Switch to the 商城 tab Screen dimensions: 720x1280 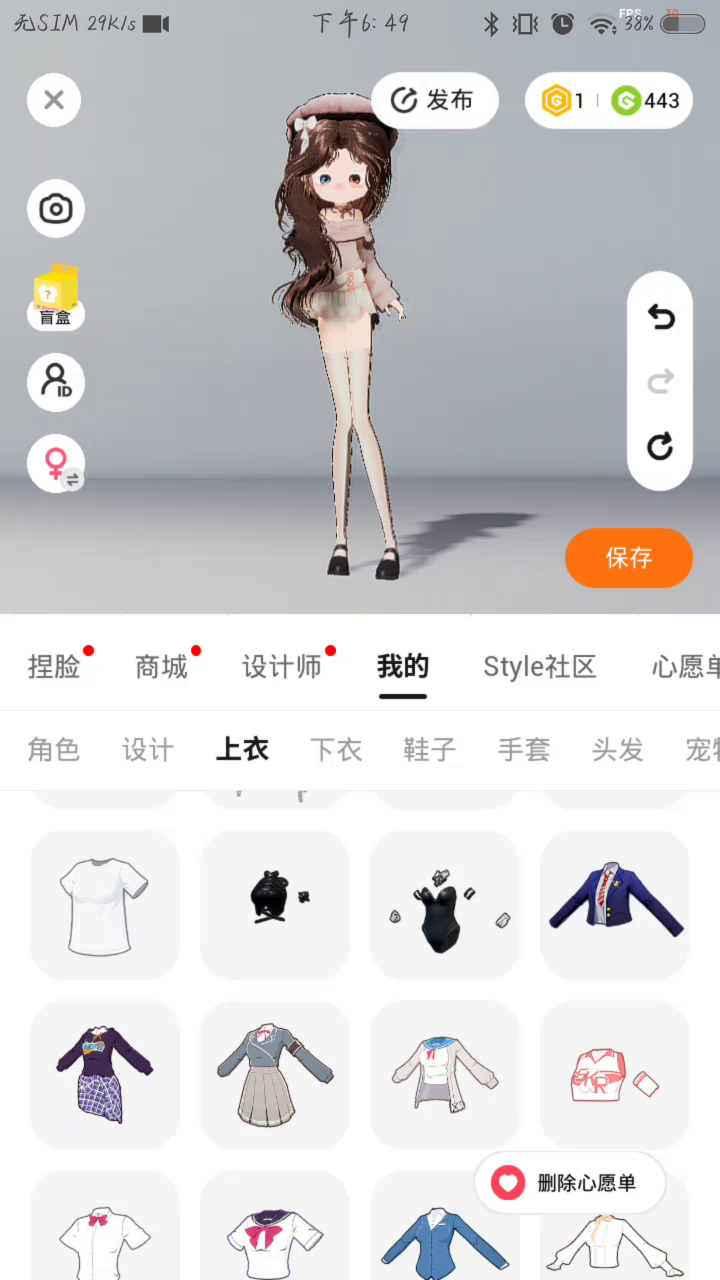162,667
